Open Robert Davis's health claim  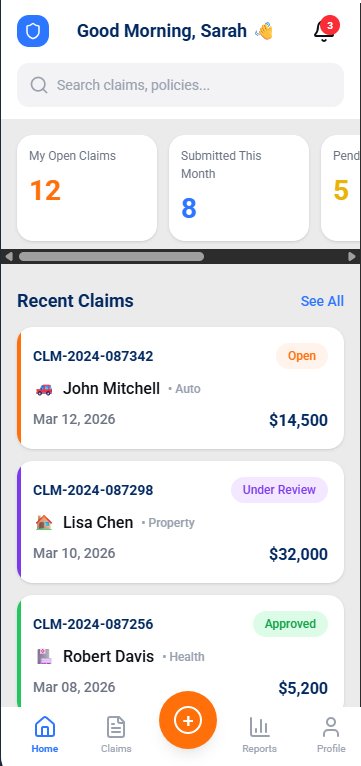(x=180, y=651)
